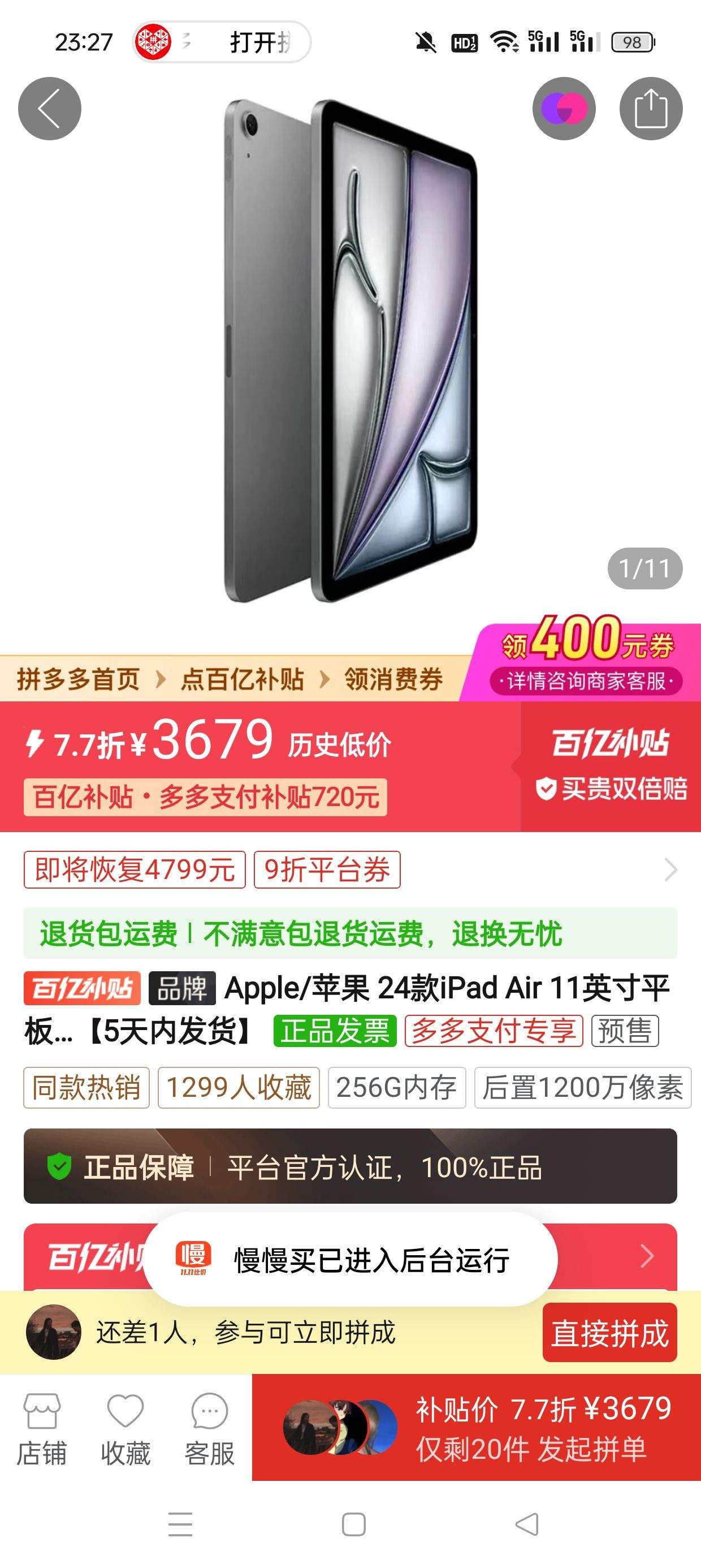Tap 直接拼成 to join the group

point(609,1333)
